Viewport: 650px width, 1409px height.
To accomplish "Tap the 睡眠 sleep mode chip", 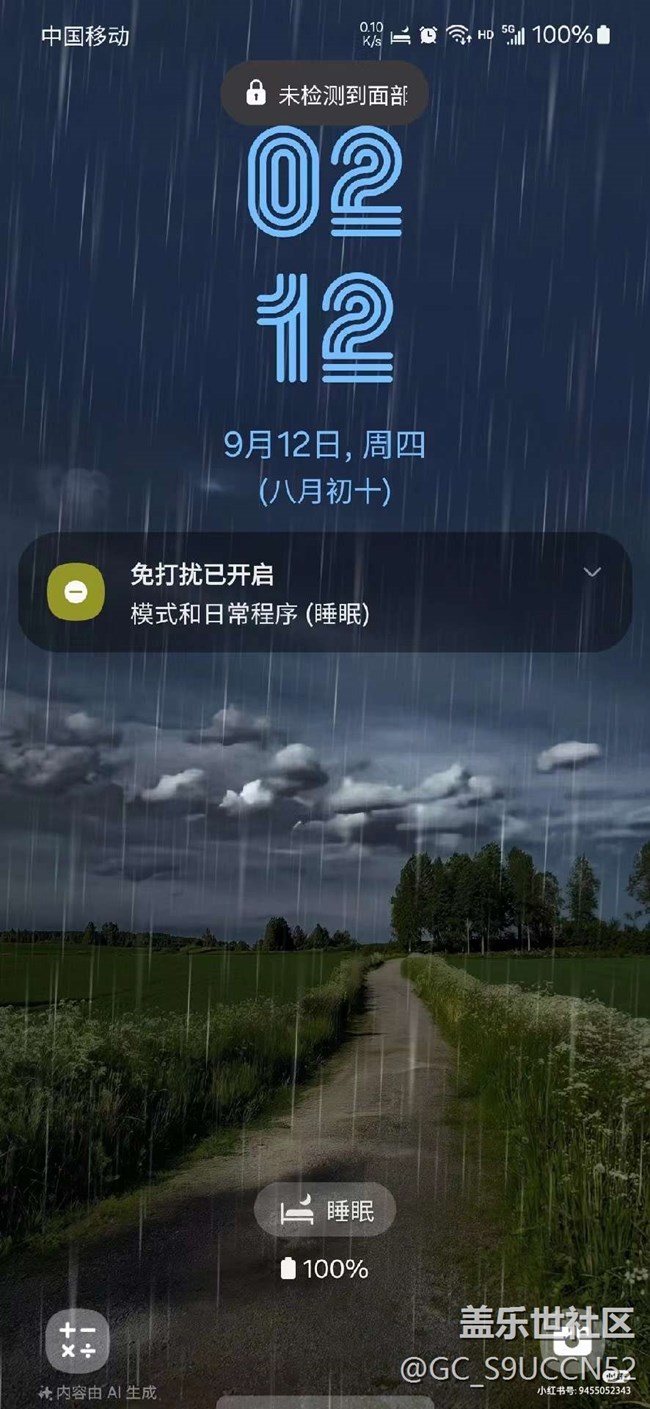I will (x=325, y=1211).
